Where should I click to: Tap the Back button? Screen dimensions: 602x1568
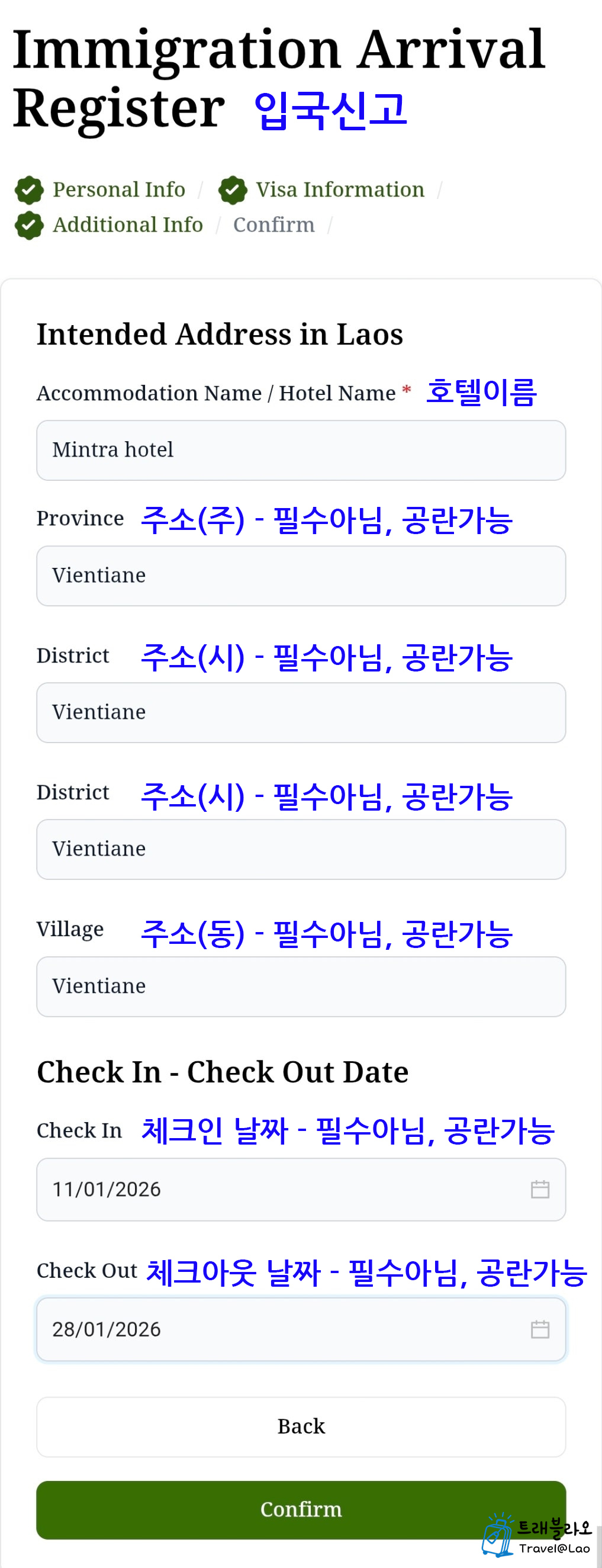click(x=301, y=1427)
